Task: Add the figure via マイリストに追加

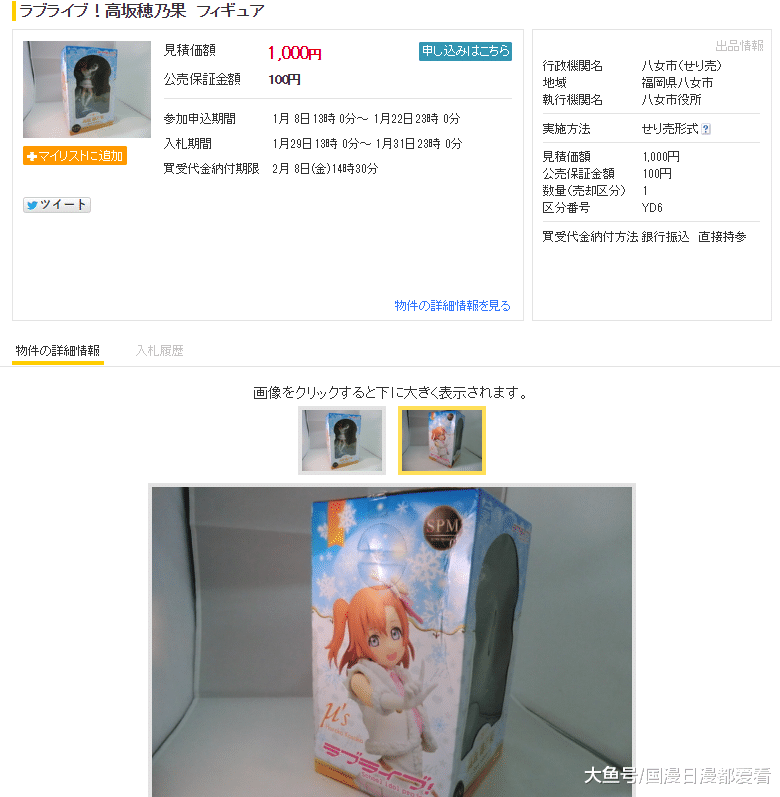Action: click(x=75, y=156)
